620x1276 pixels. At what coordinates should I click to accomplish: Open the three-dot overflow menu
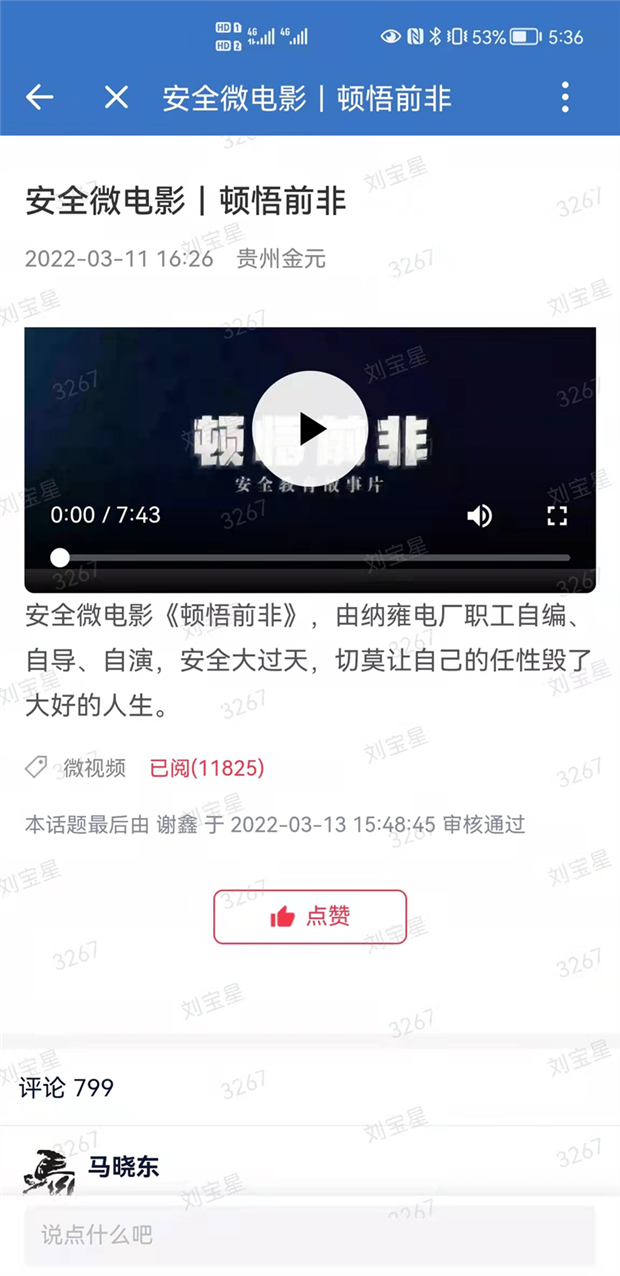565,97
